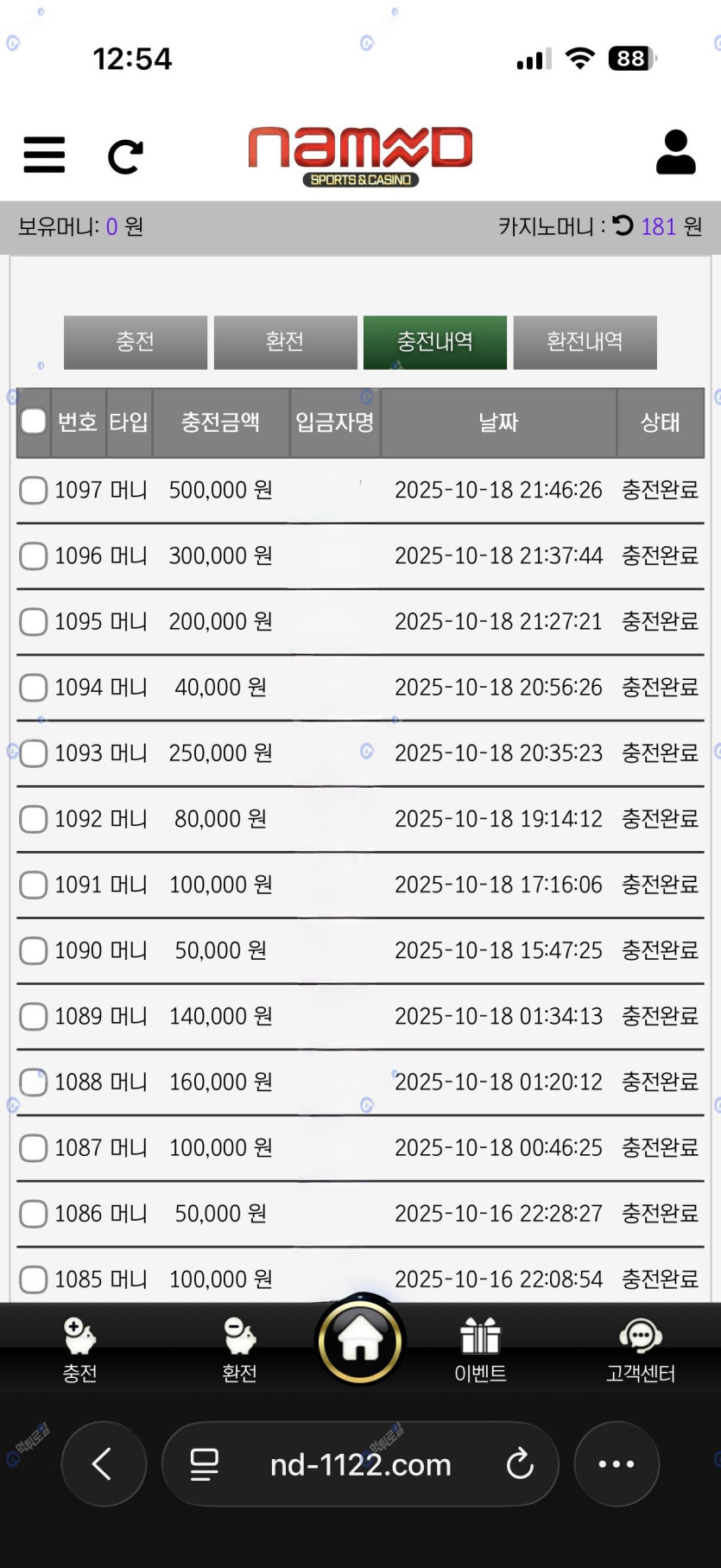Go to the home button in bottom bar
Viewport: 721px width, 1568px height.
click(x=360, y=1342)
